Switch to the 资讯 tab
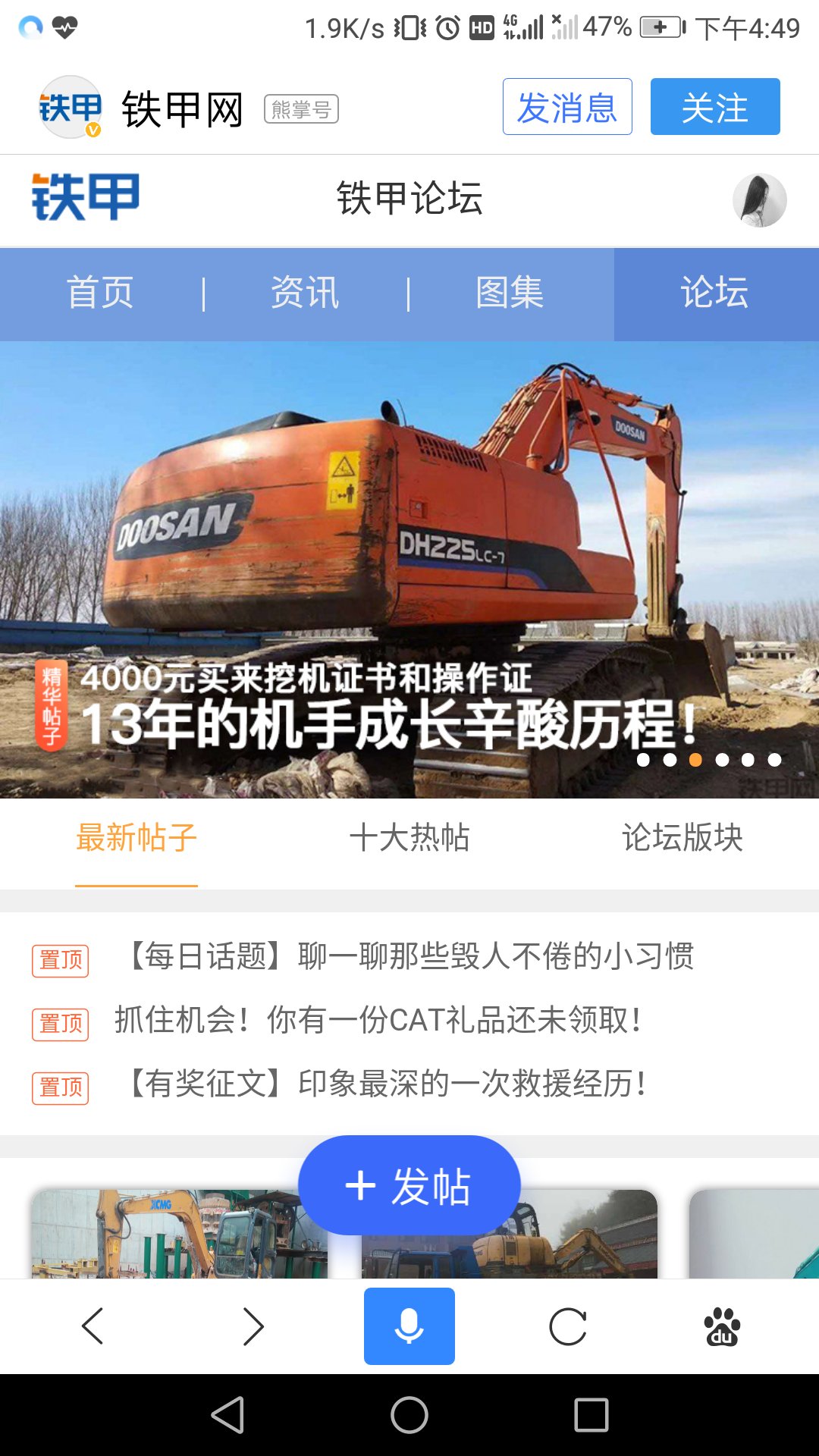The width and height of the screenshot is (819, 1456). (x=306, y=293)
